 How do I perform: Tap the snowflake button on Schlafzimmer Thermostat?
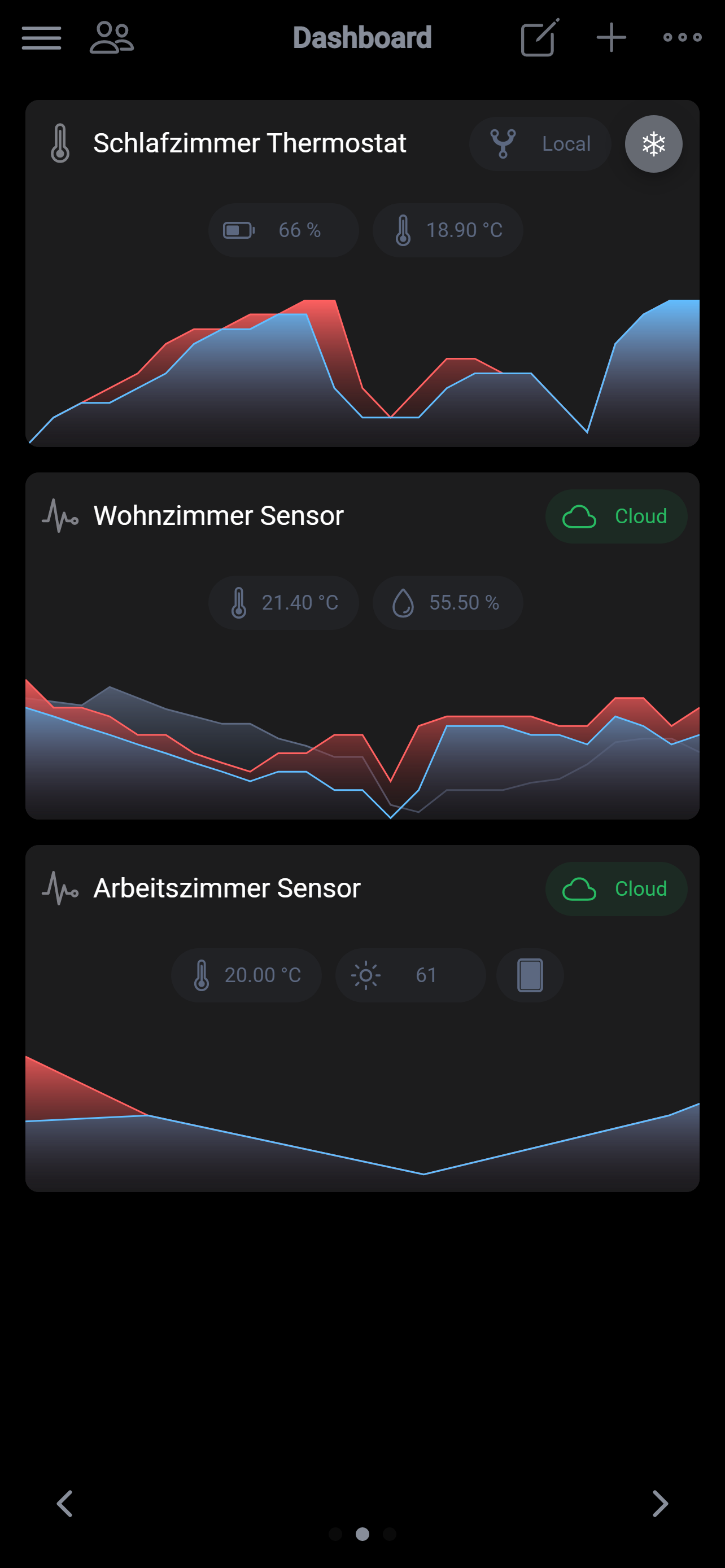click(x=653, y=144)
